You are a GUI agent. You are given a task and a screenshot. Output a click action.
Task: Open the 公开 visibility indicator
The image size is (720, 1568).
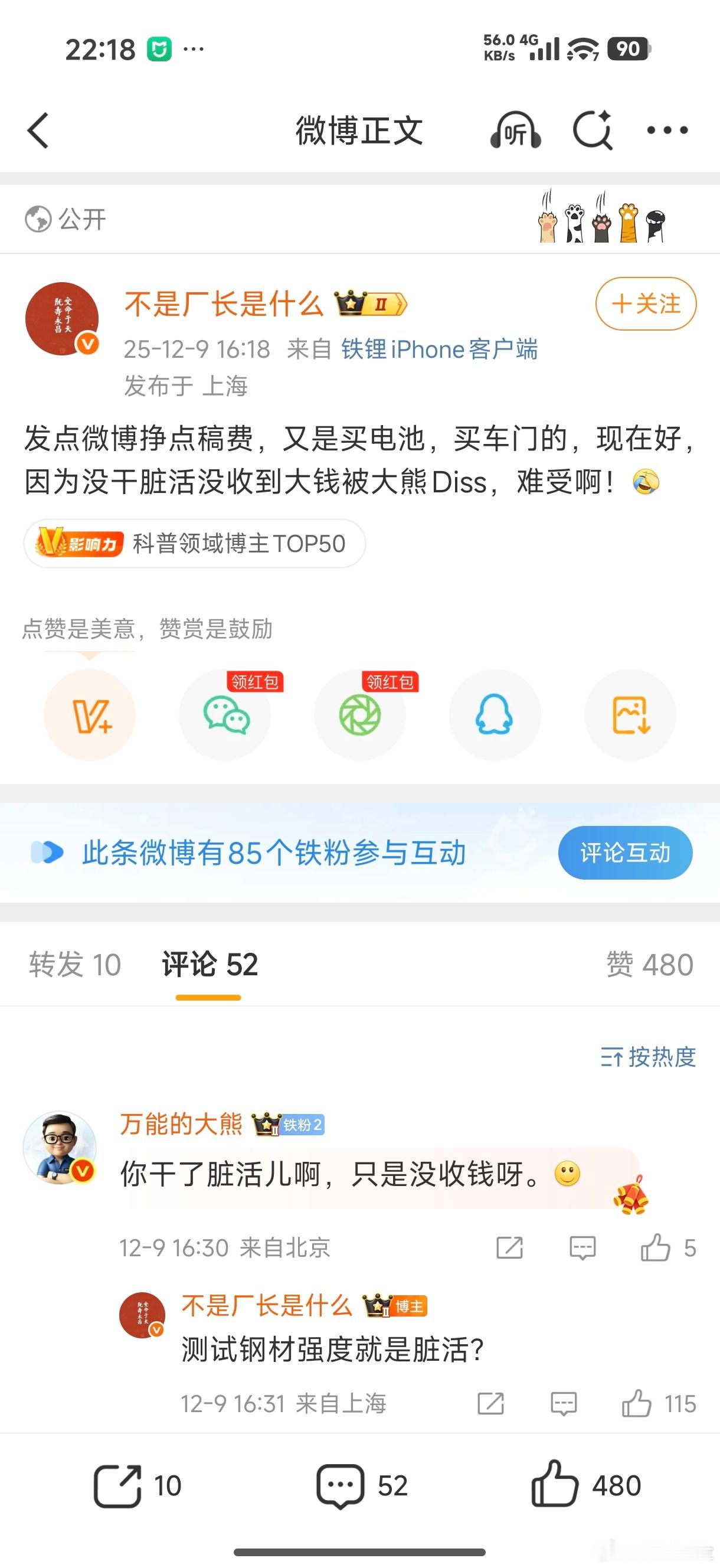point(65,219)
